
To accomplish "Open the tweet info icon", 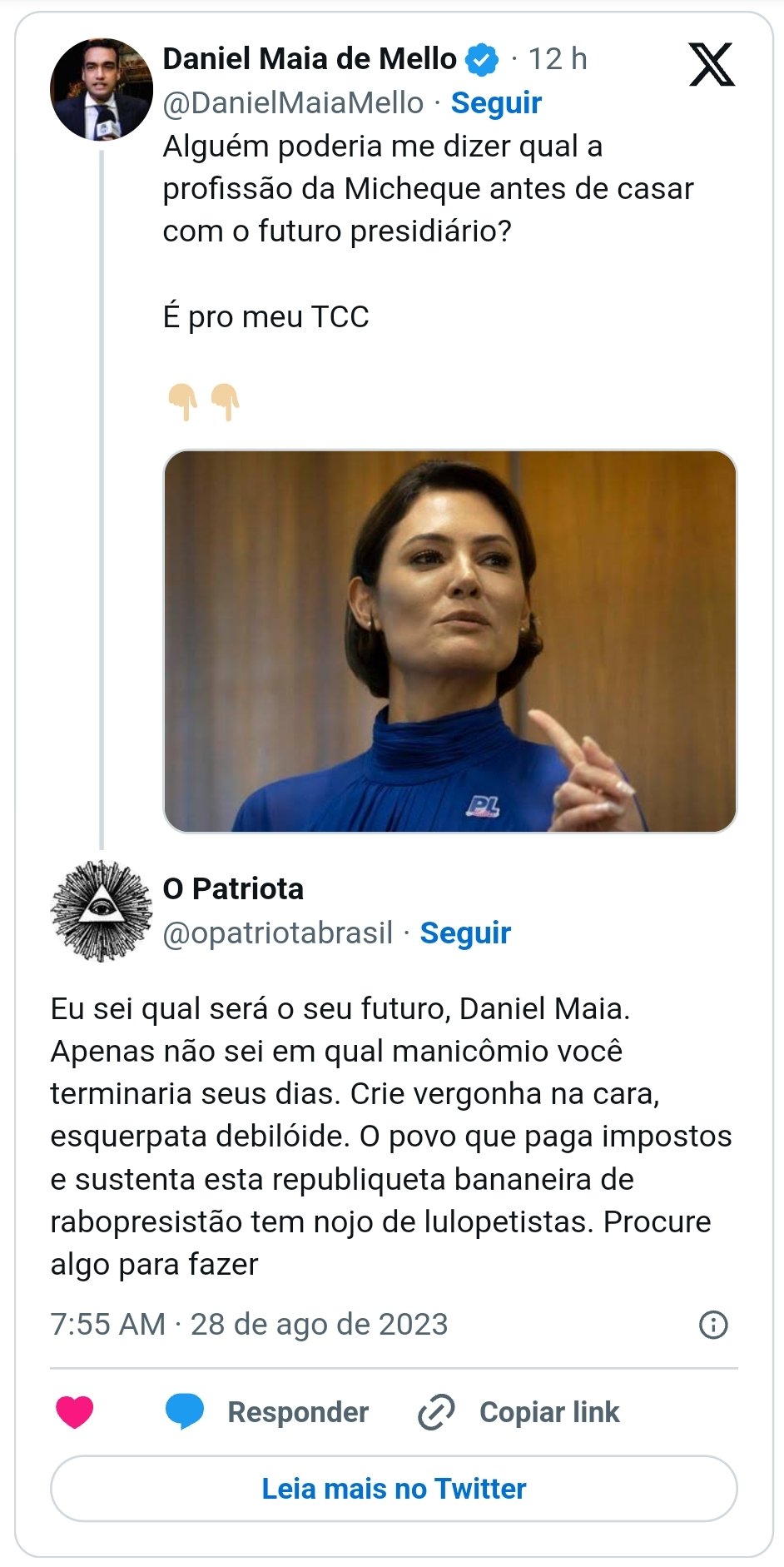I will [713, 1325].
